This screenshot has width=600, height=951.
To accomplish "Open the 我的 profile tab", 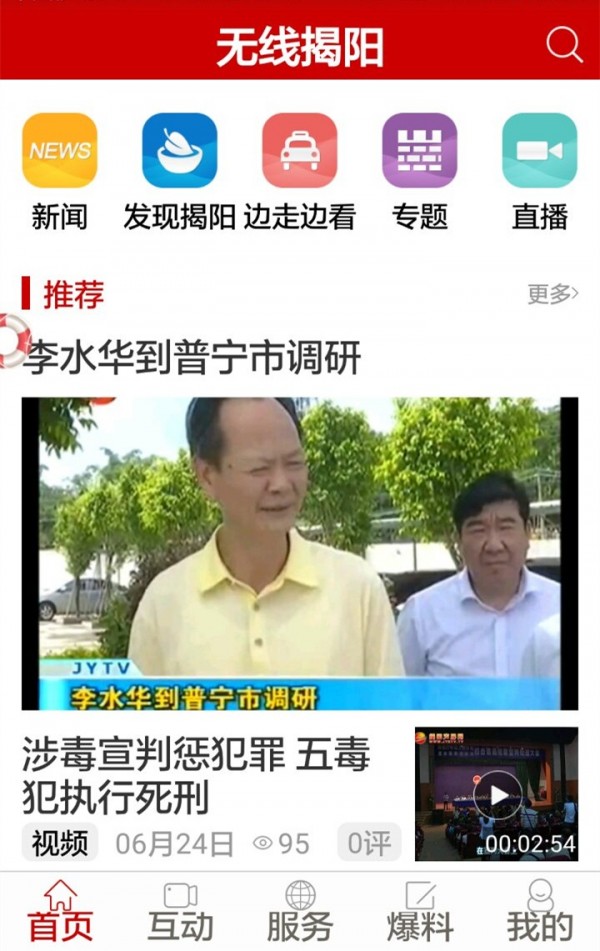I will tap(540, 911).
